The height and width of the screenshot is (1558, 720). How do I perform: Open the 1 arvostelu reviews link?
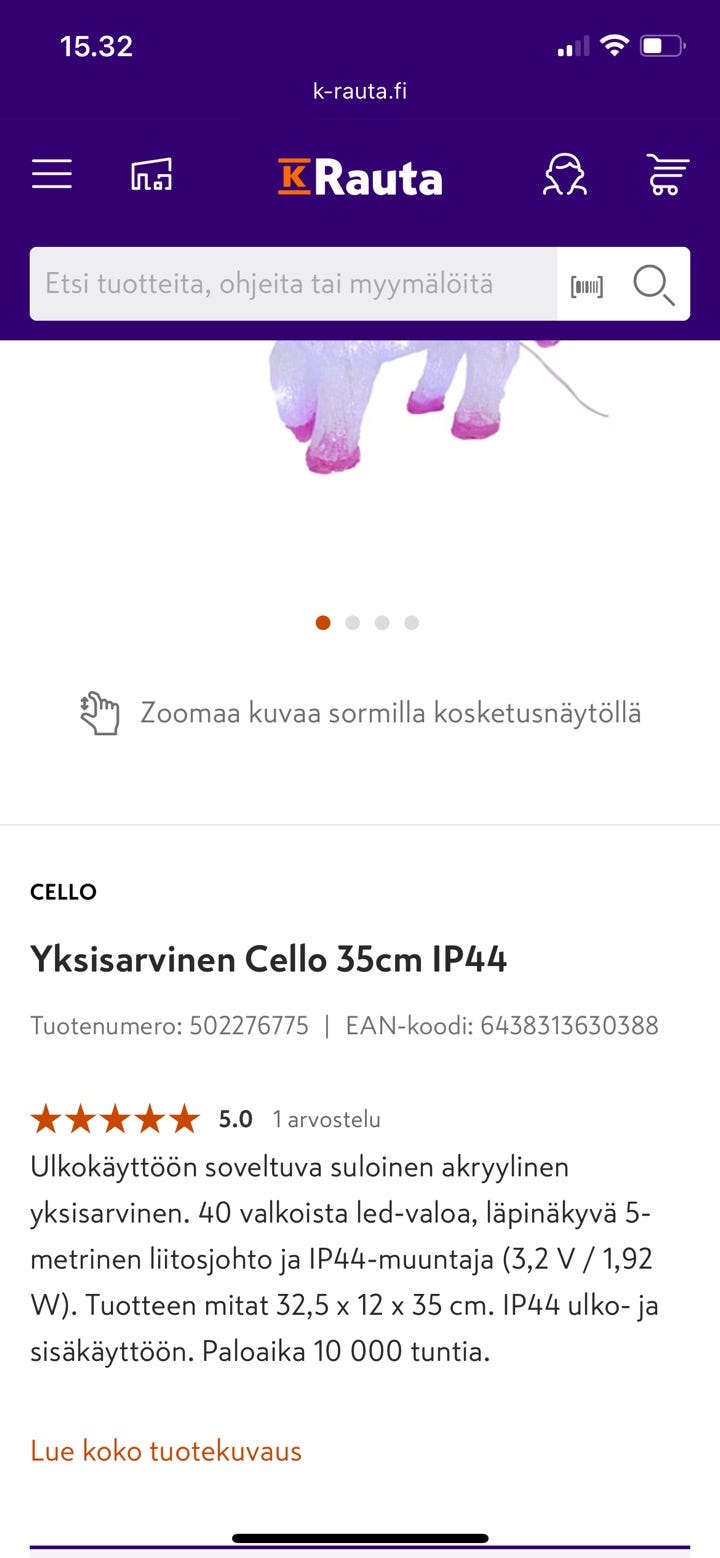coord(326,1119)
